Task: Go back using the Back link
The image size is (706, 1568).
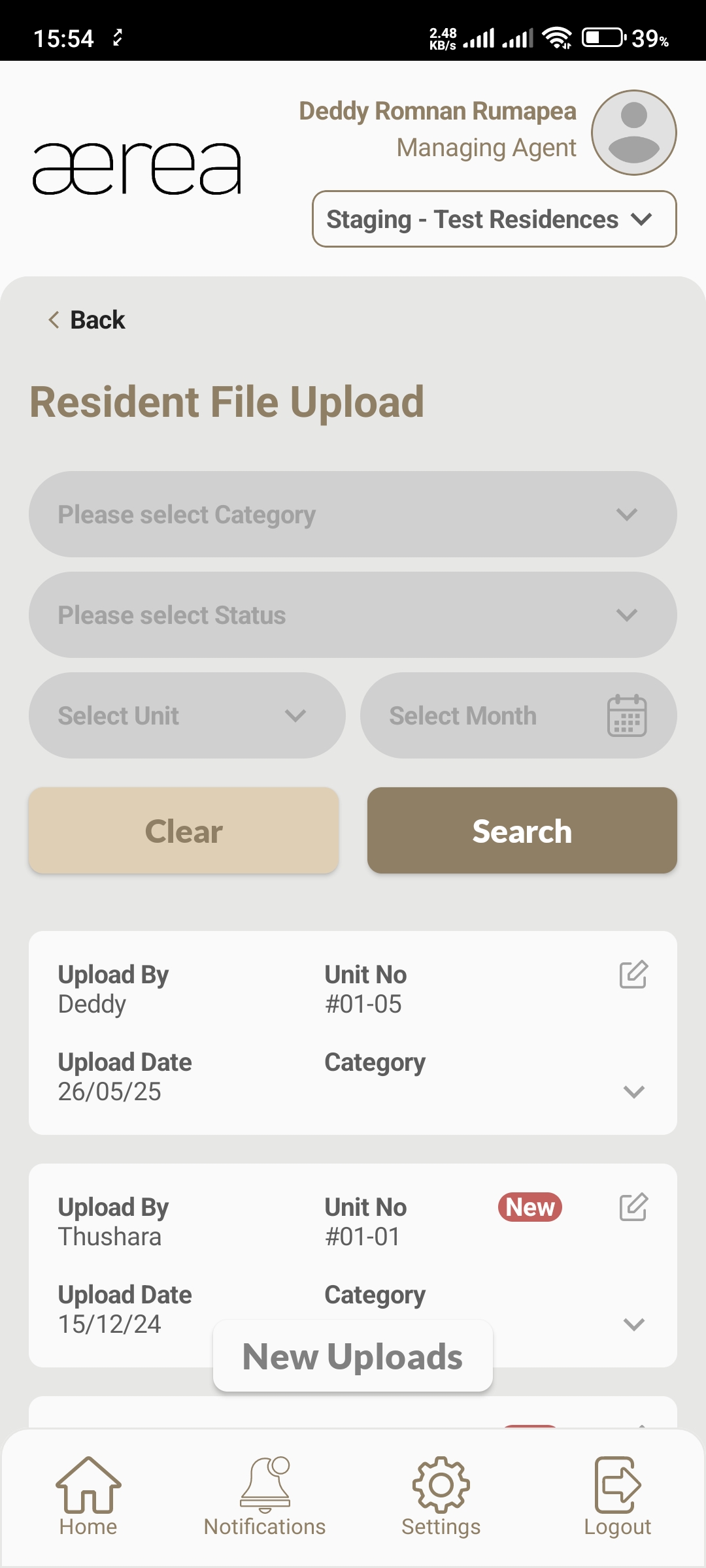Action: (87, 320)
